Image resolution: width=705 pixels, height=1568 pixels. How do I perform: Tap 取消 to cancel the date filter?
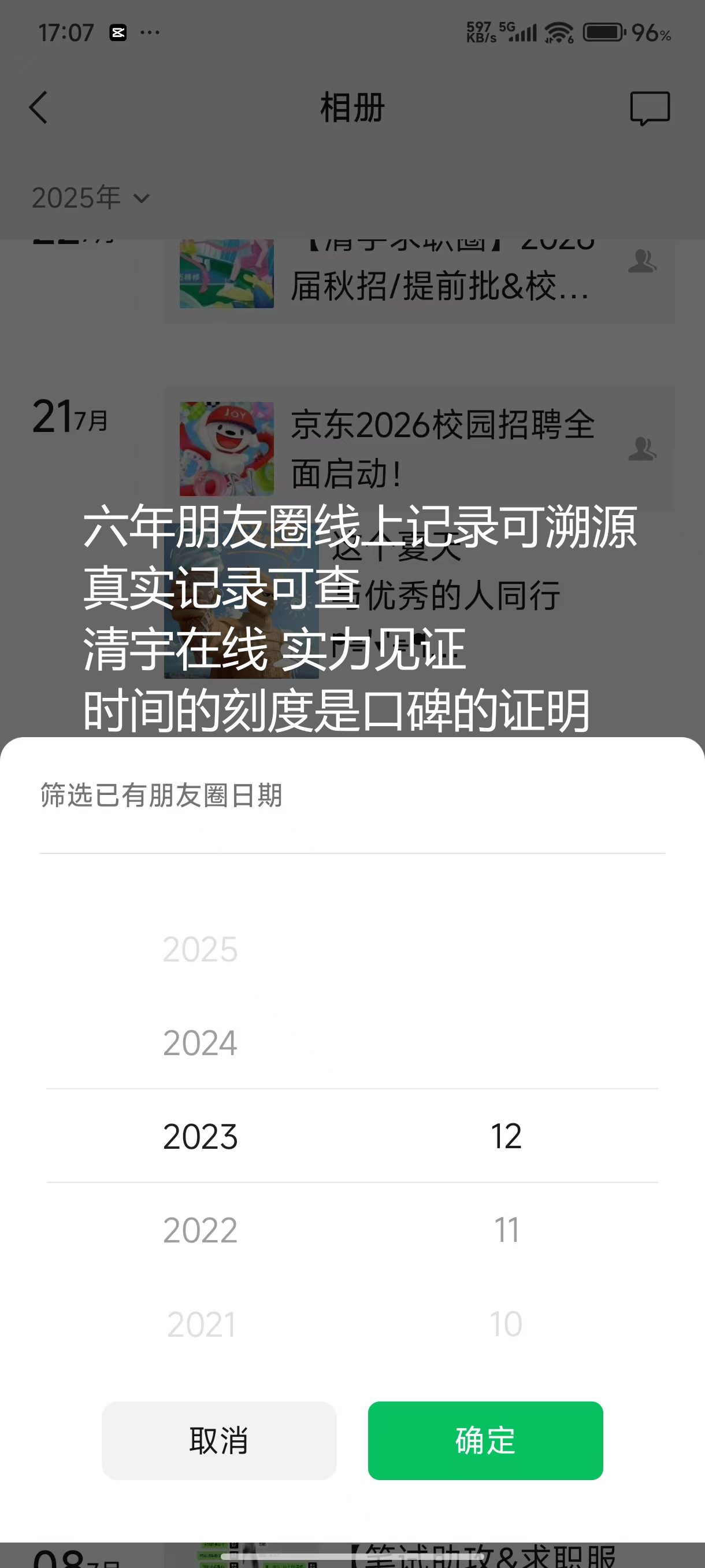pos(218,1440)
